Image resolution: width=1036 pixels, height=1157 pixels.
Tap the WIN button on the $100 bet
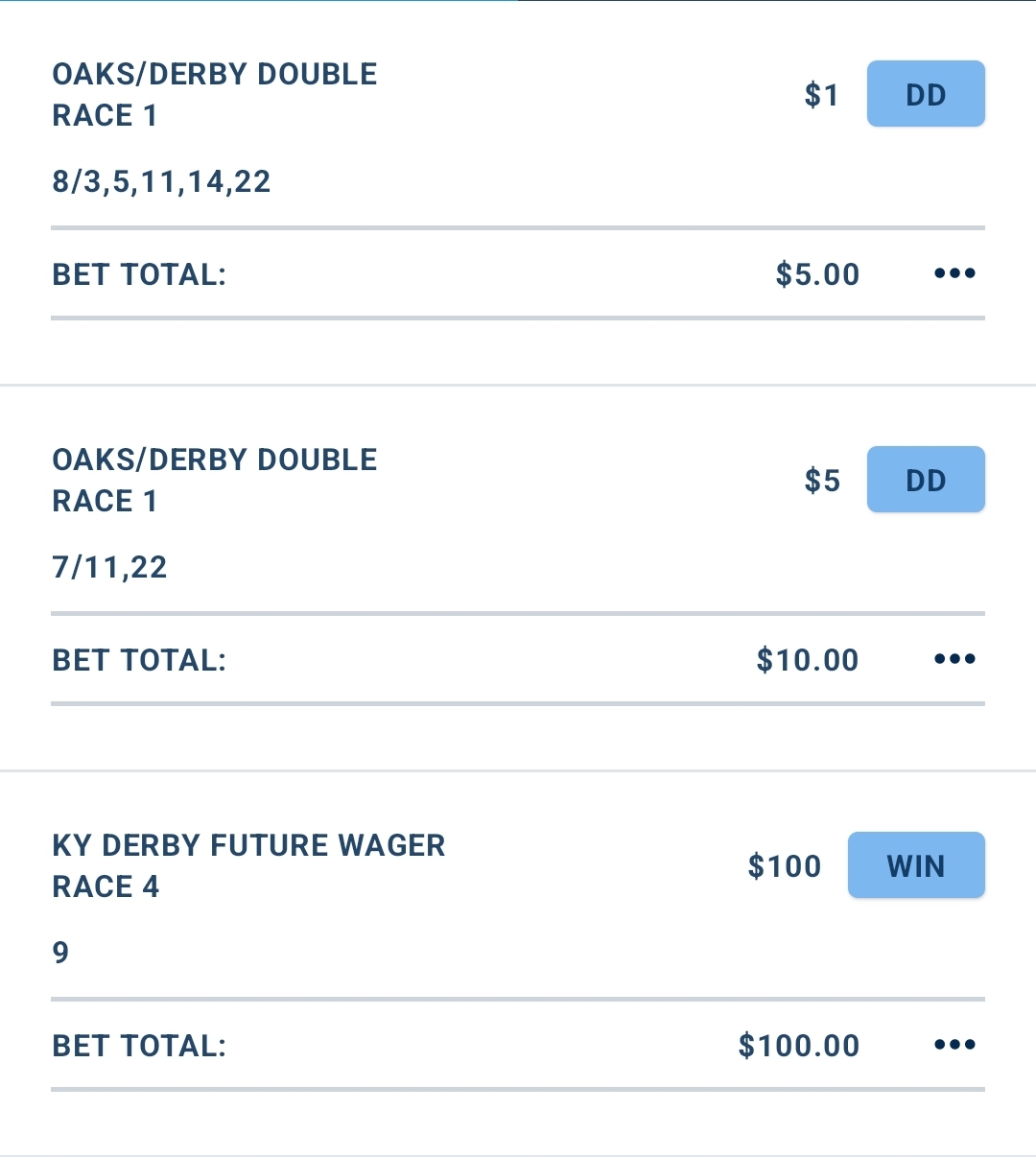[916, 865]
